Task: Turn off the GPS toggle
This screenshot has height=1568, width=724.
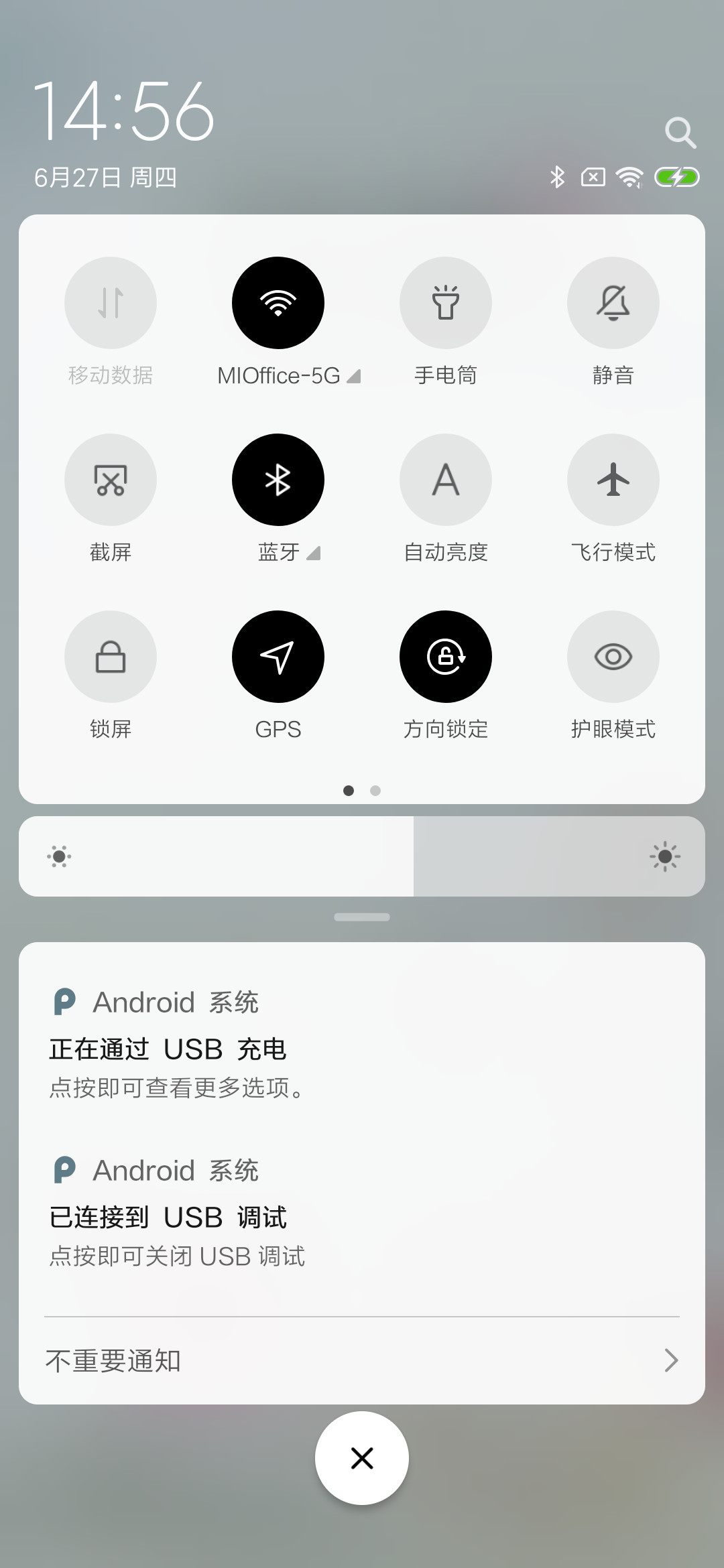Action: [x=278, y=657]
